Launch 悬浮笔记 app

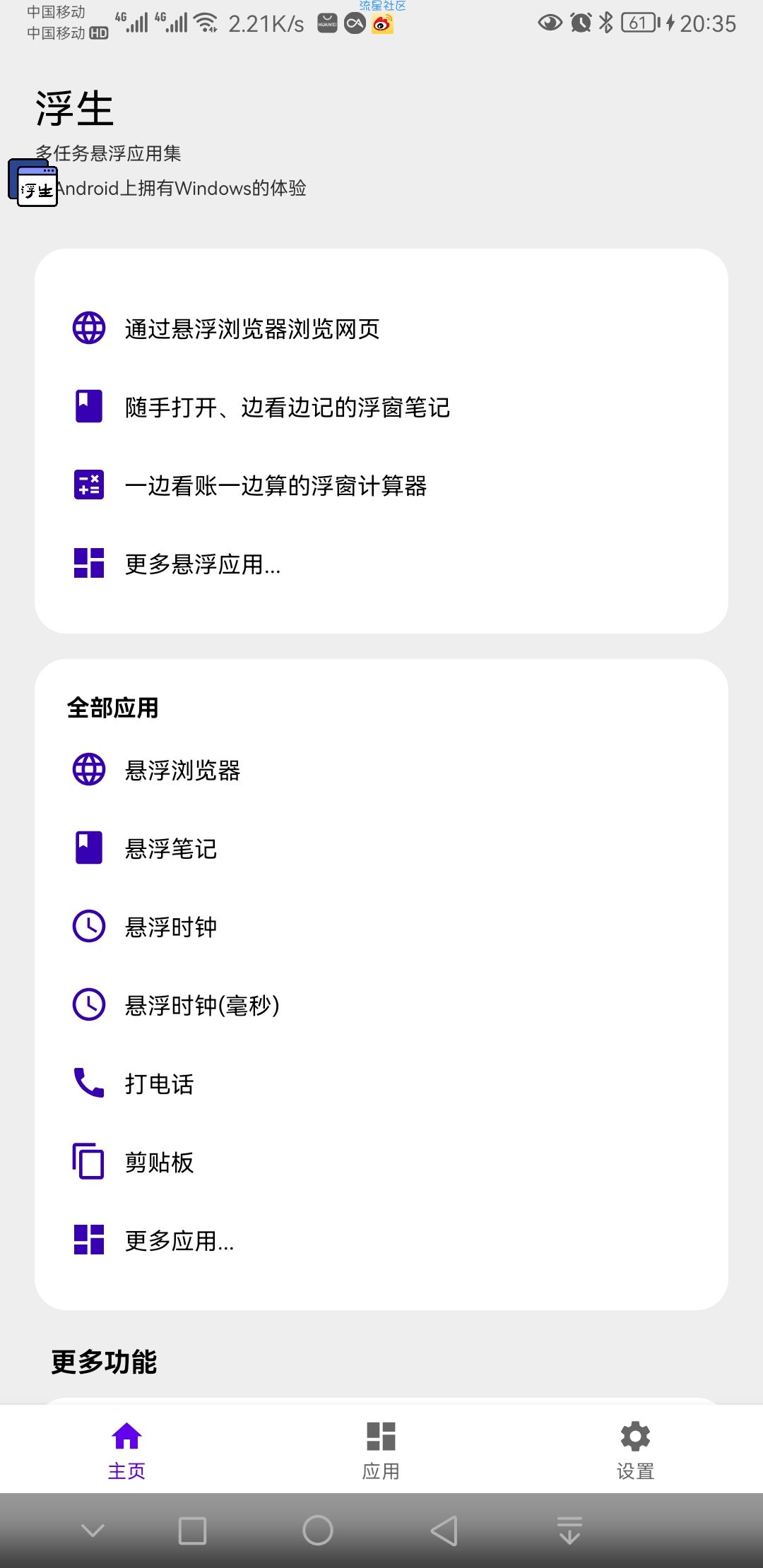pyautogui.click(x=170, y=848)
